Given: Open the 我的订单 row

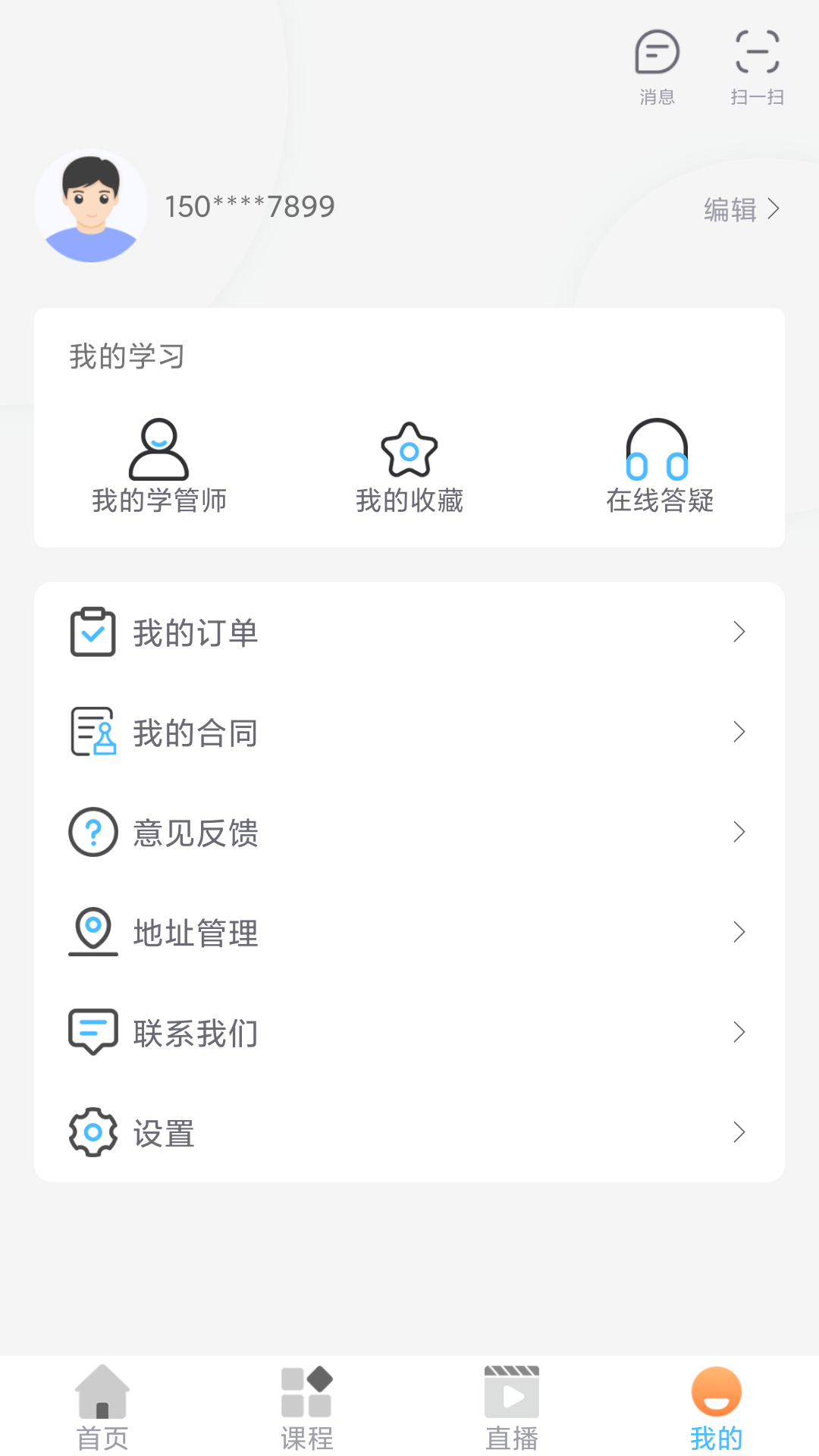Looking at the screenshot, I should point(409,632).
